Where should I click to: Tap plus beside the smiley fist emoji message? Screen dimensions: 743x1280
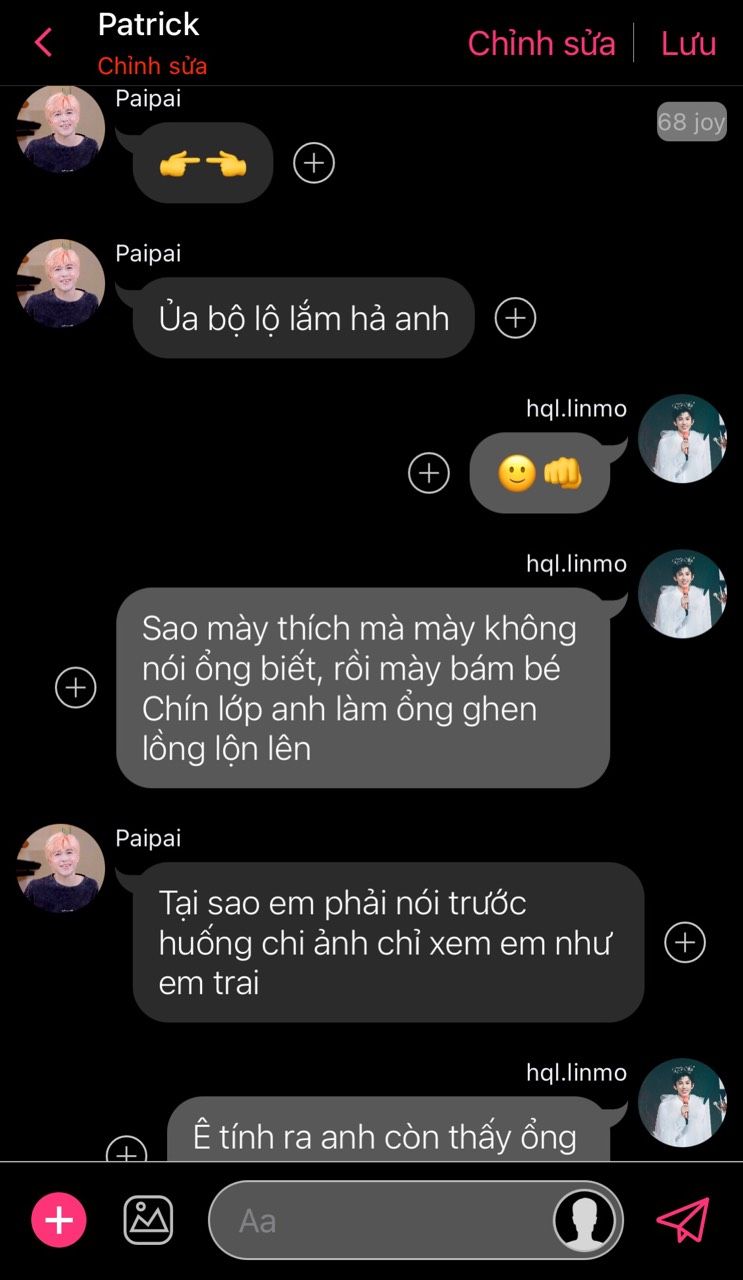coord(429,473)
